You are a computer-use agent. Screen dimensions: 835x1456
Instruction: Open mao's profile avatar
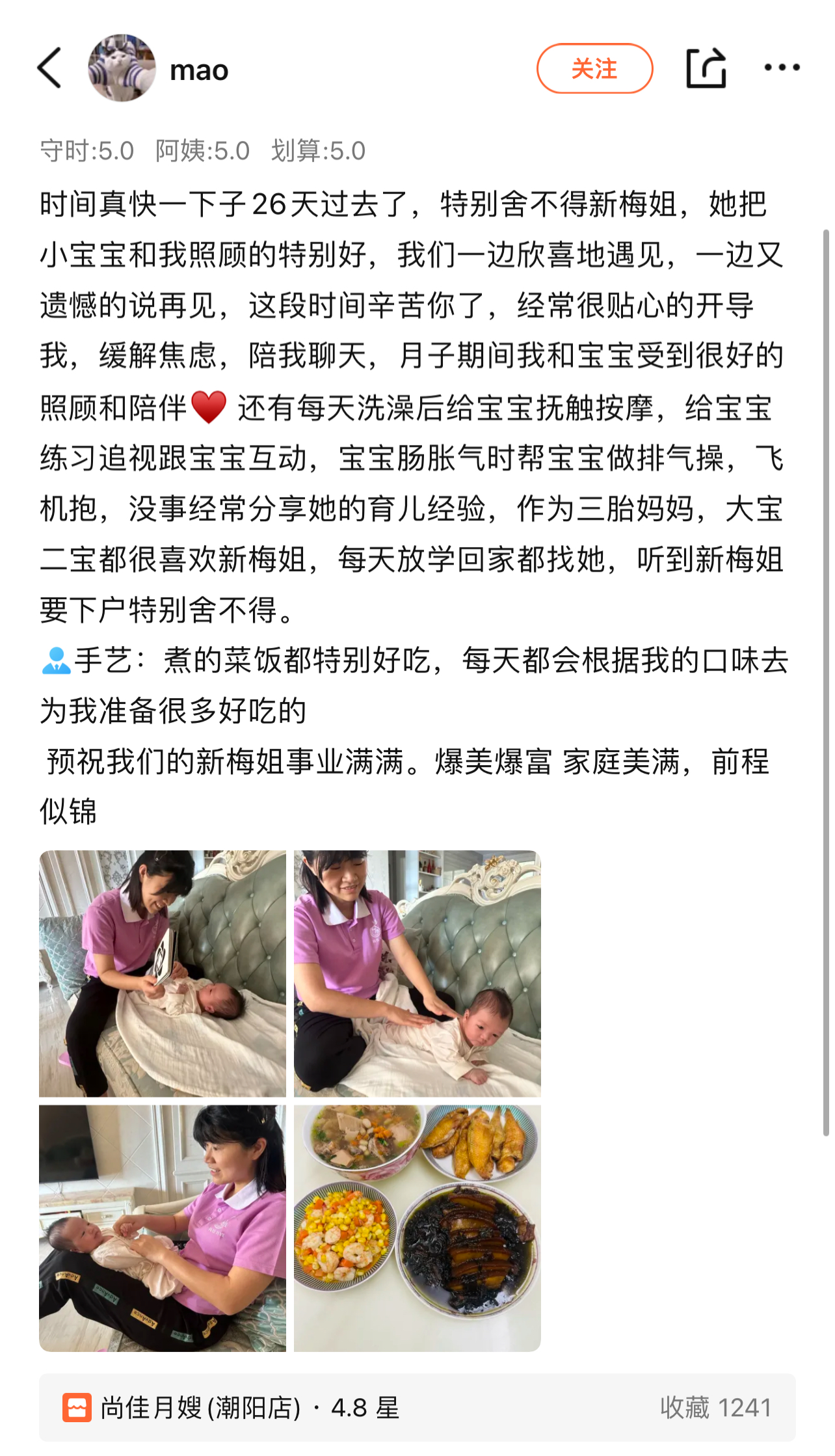122,68
